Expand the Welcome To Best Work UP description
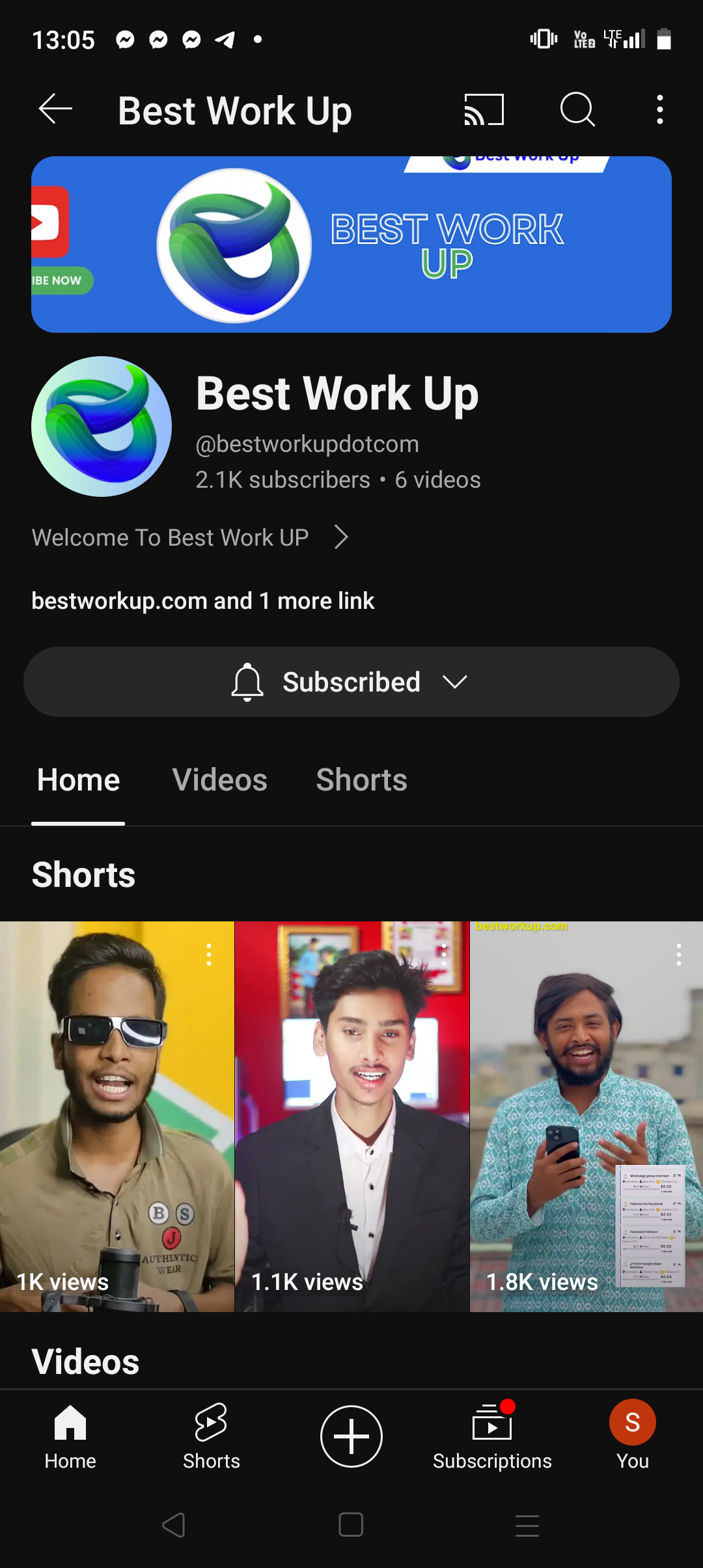Image resolution: width=703 pixels, height=1568 pixels. pyautogui.click(x=191, y=537)
